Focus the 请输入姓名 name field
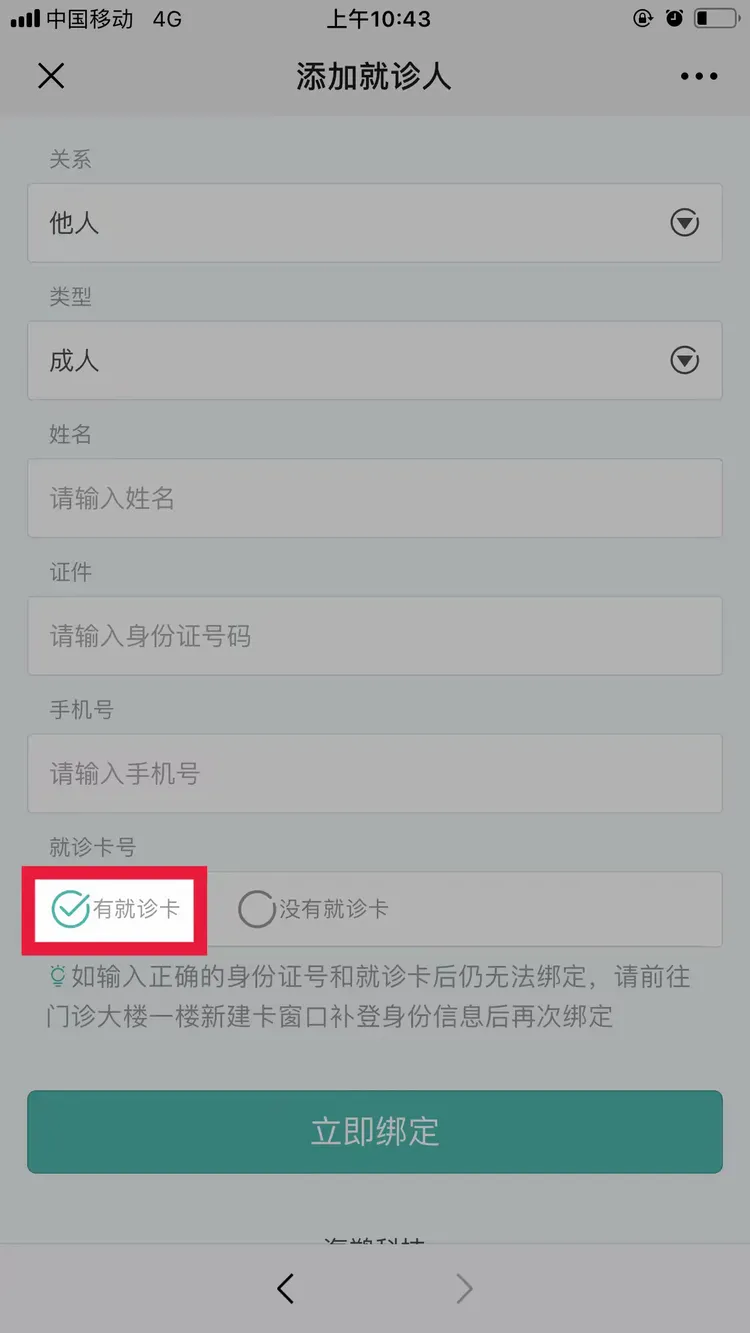Image resolution: width=750 pixels, height=1333 pixels. click(374, 498)
